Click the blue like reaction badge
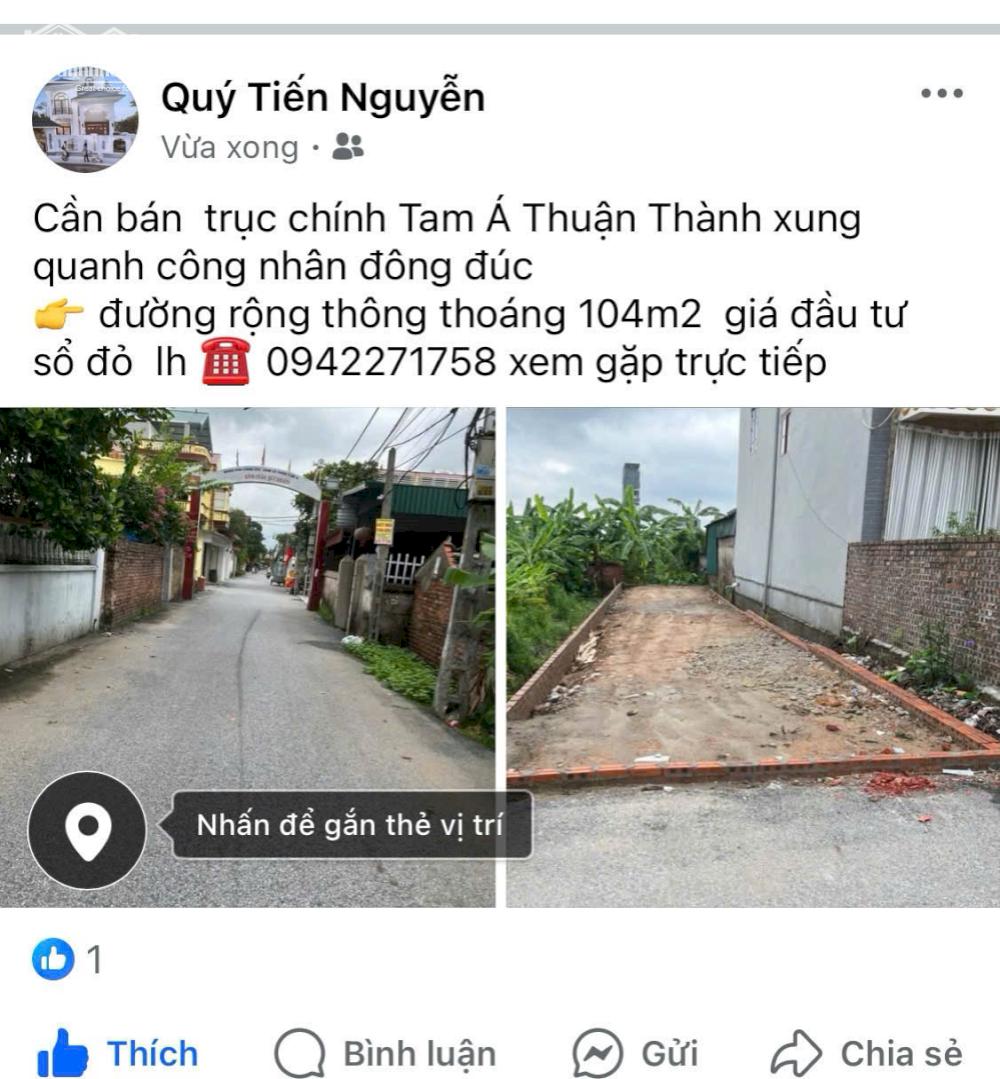This screenshot has height=1079, width=1000. (x=54, y=960)
